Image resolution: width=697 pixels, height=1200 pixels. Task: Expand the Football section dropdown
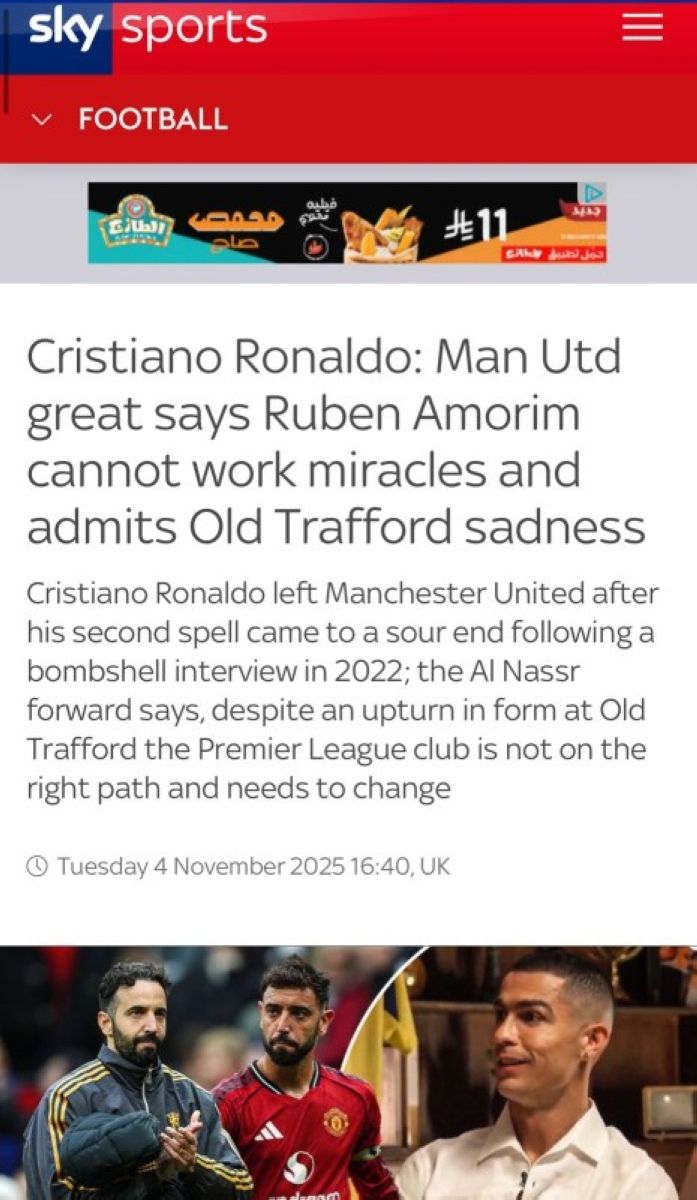[42, 120]
